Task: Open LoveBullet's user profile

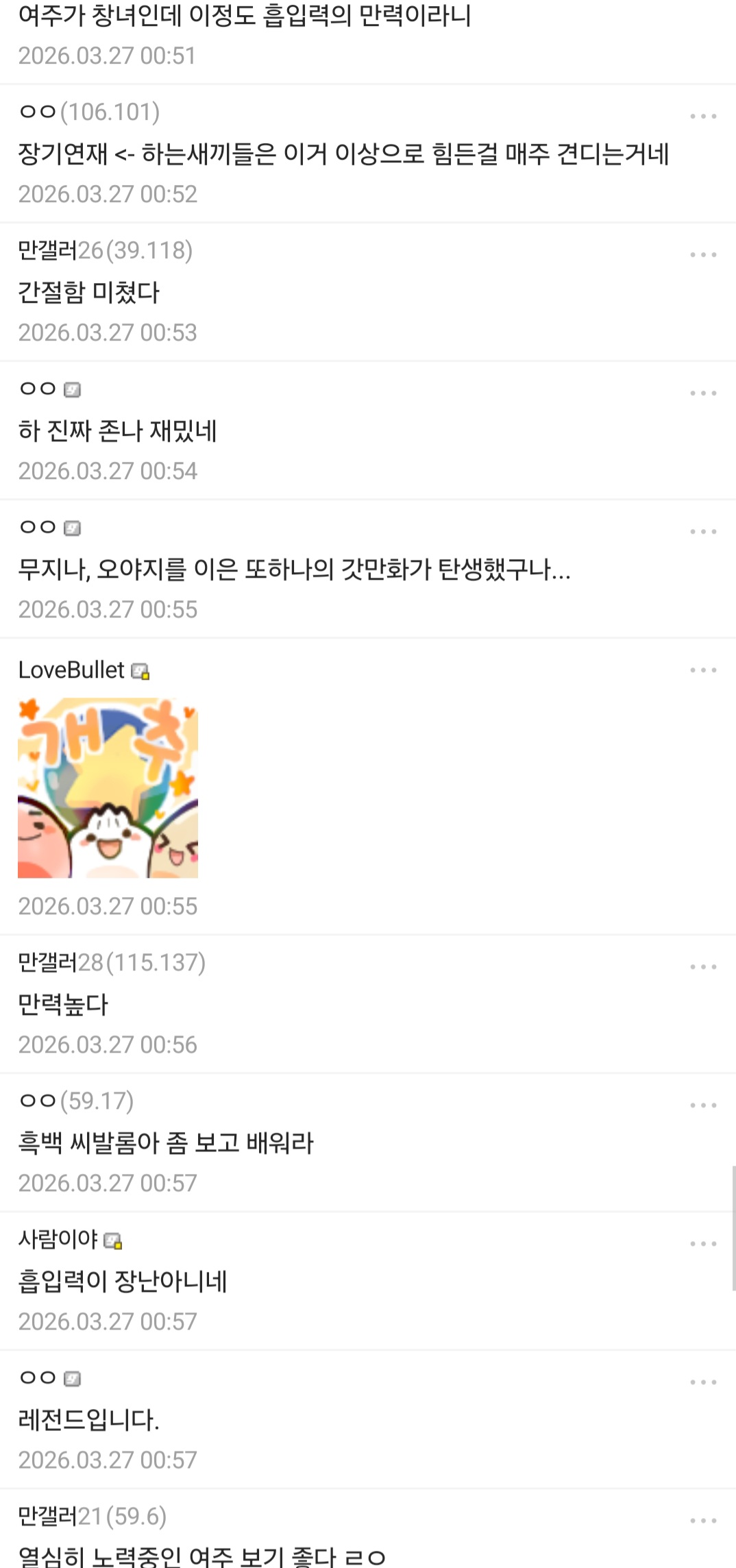Action: pos(71,670)
